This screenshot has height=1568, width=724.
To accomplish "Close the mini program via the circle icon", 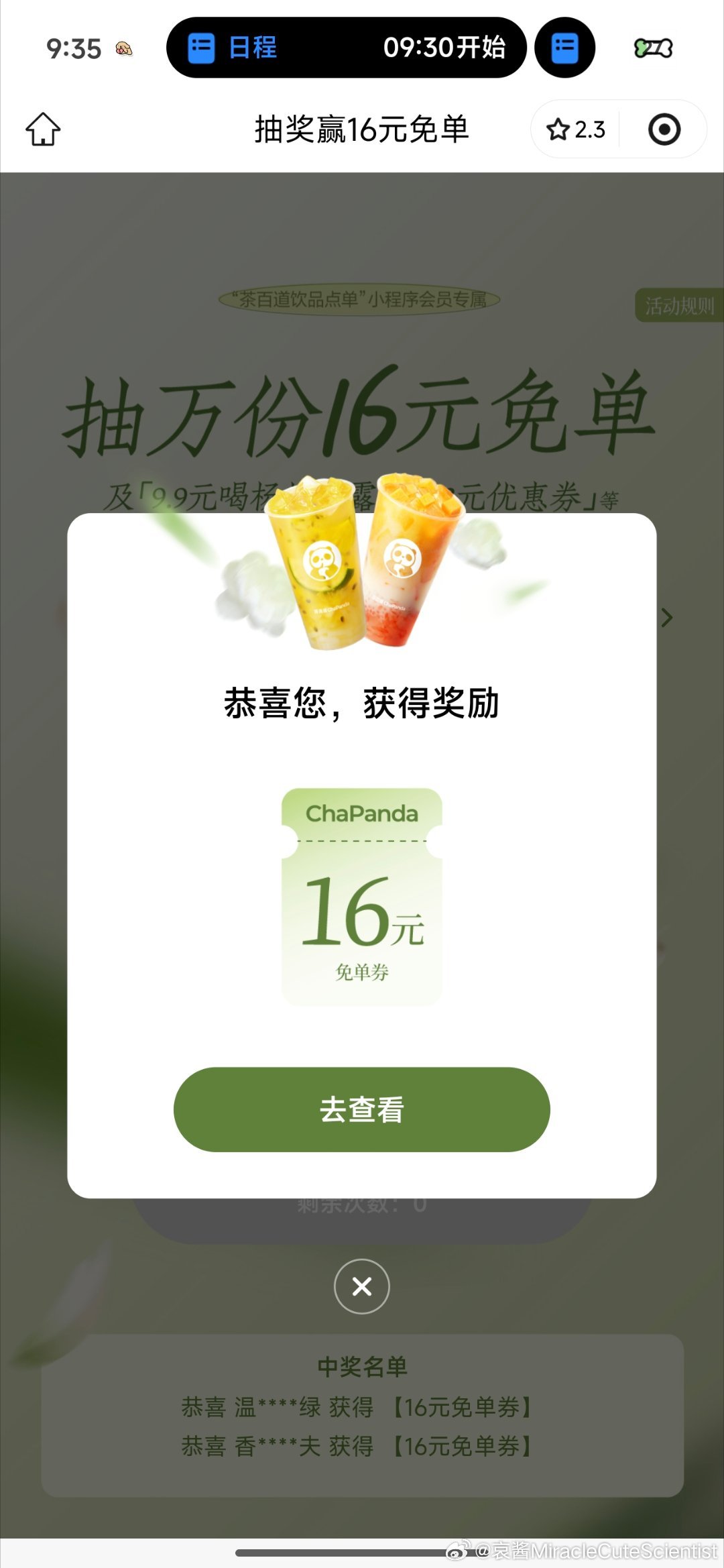I will tap(664, 129).
